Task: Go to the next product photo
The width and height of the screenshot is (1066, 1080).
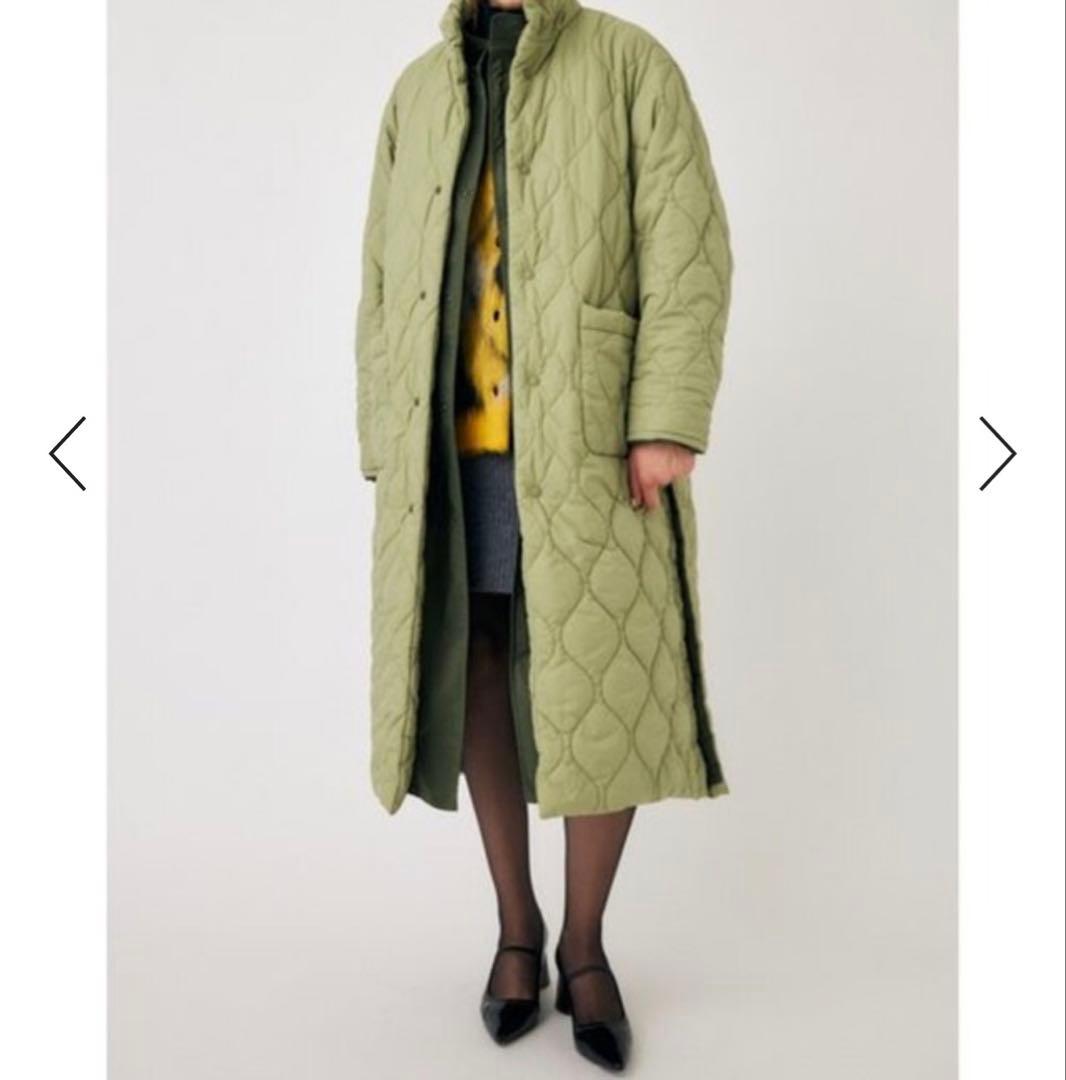Action: [x=998, y=453]
